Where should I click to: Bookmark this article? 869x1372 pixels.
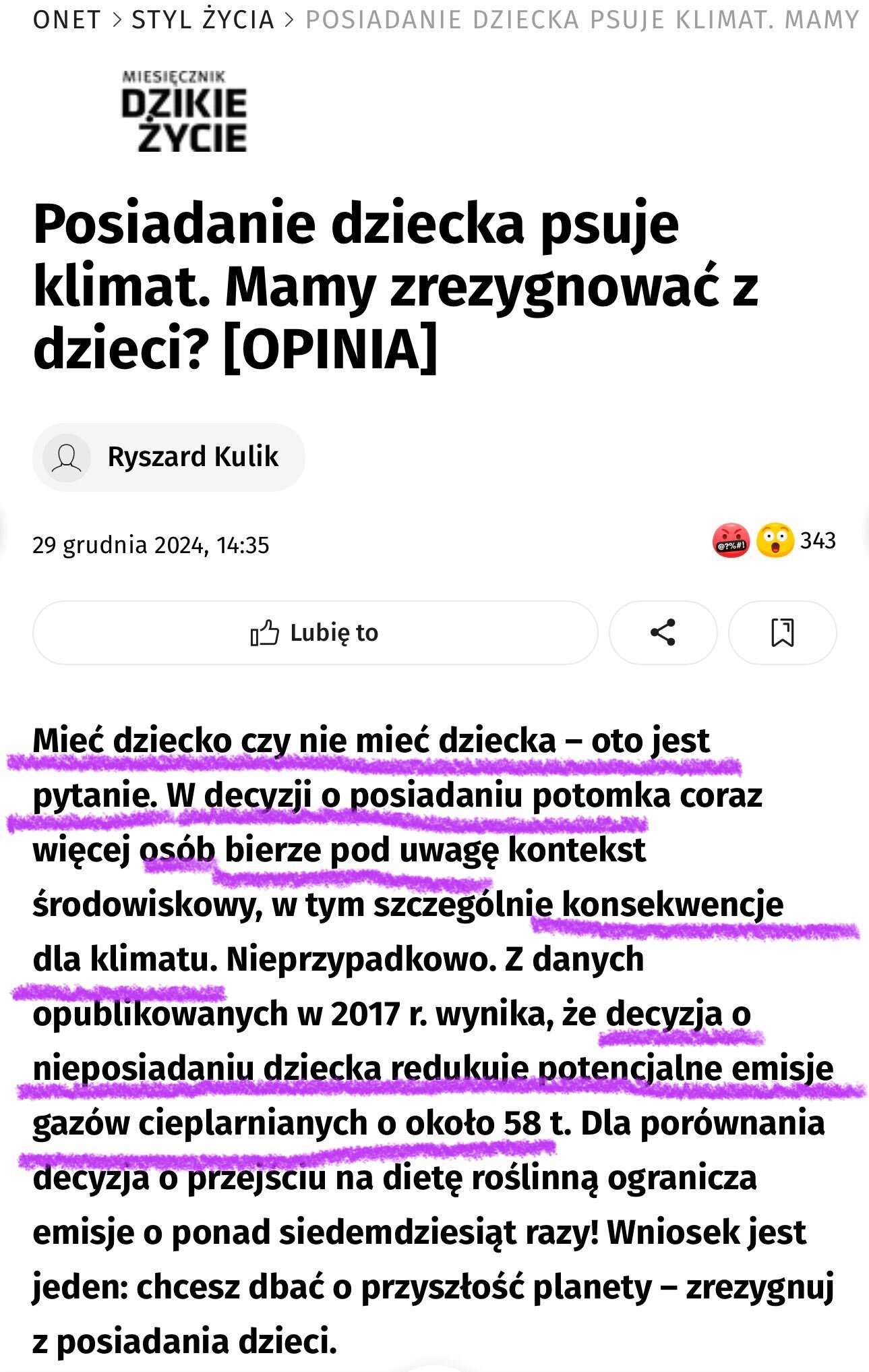coord(782,633)
